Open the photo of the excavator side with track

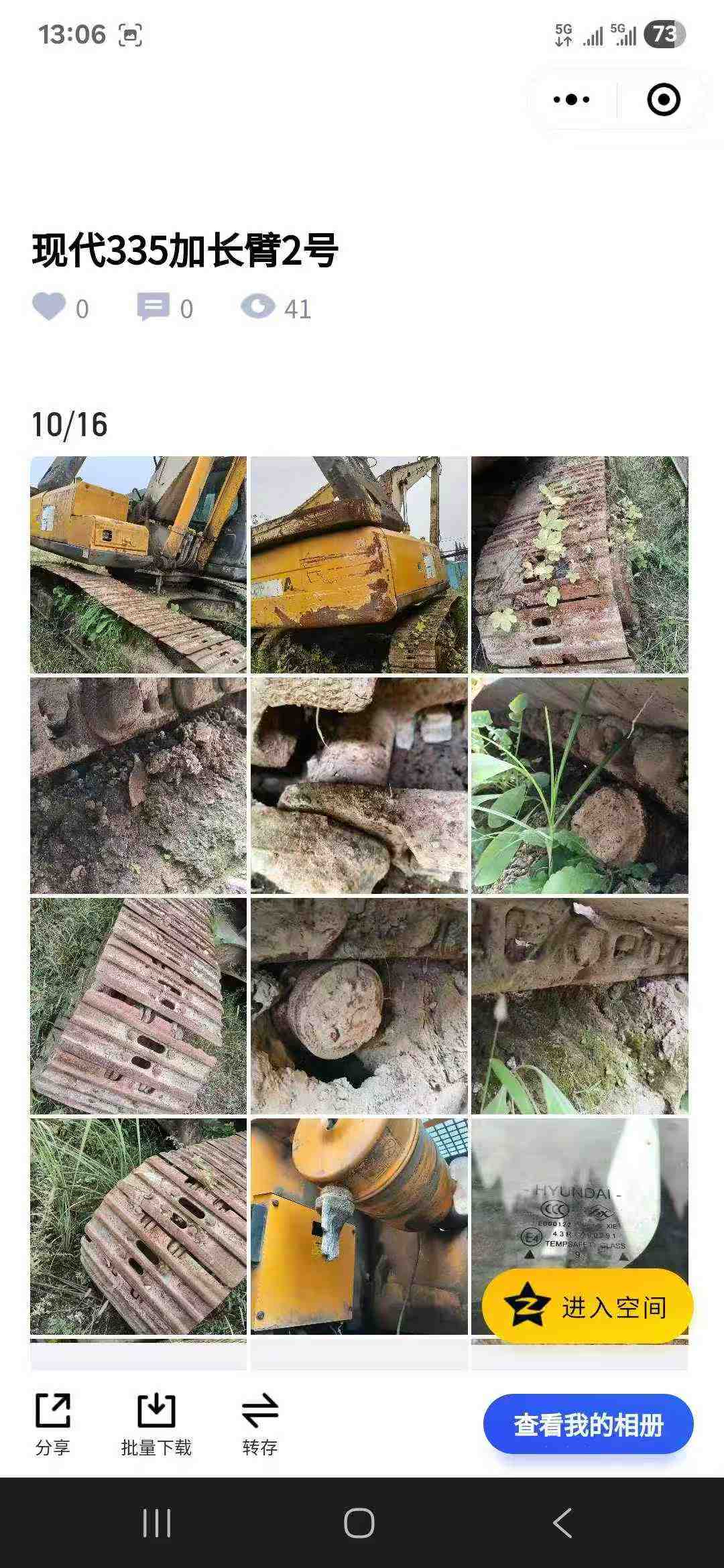coord(138,564)
